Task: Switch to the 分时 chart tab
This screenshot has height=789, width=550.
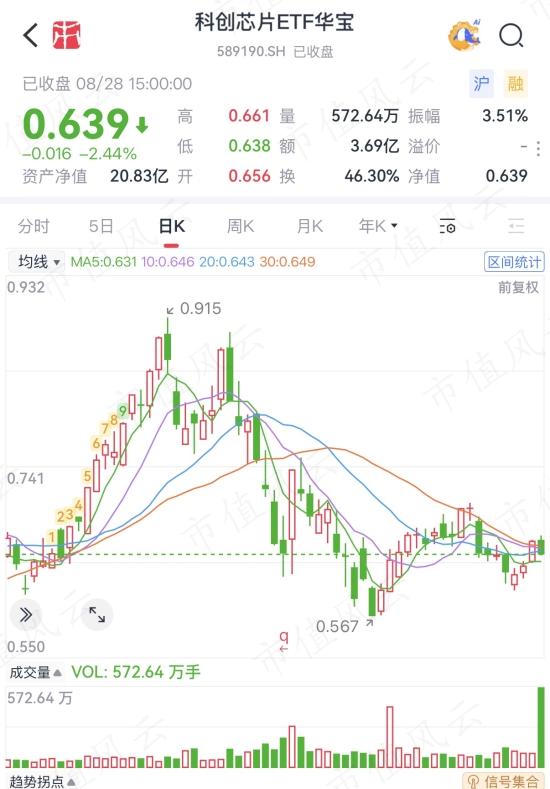Action: click(x=34, y=226)
